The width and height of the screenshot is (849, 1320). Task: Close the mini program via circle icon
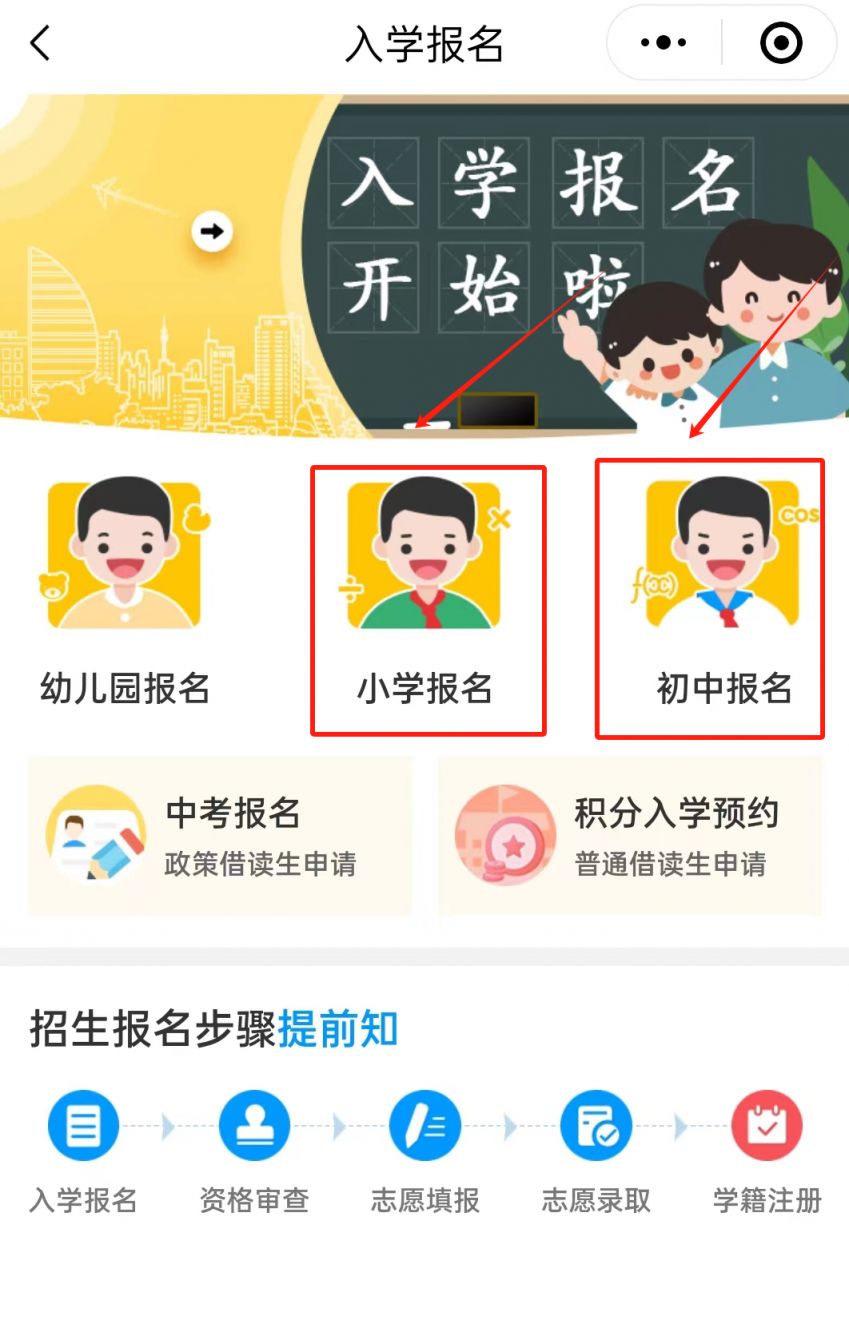(x=780, y=44)
